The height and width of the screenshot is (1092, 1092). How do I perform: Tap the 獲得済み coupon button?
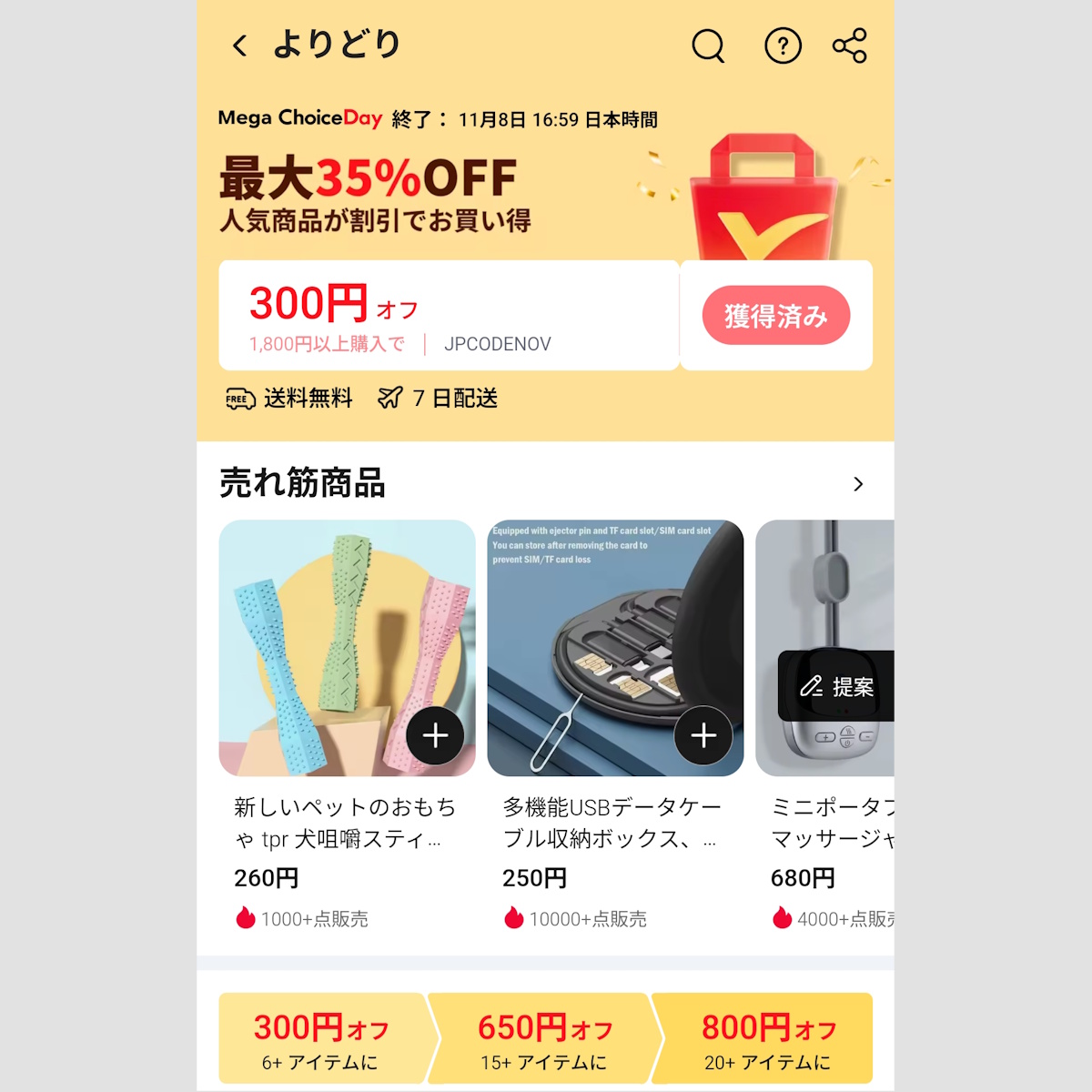coord(776,316)
